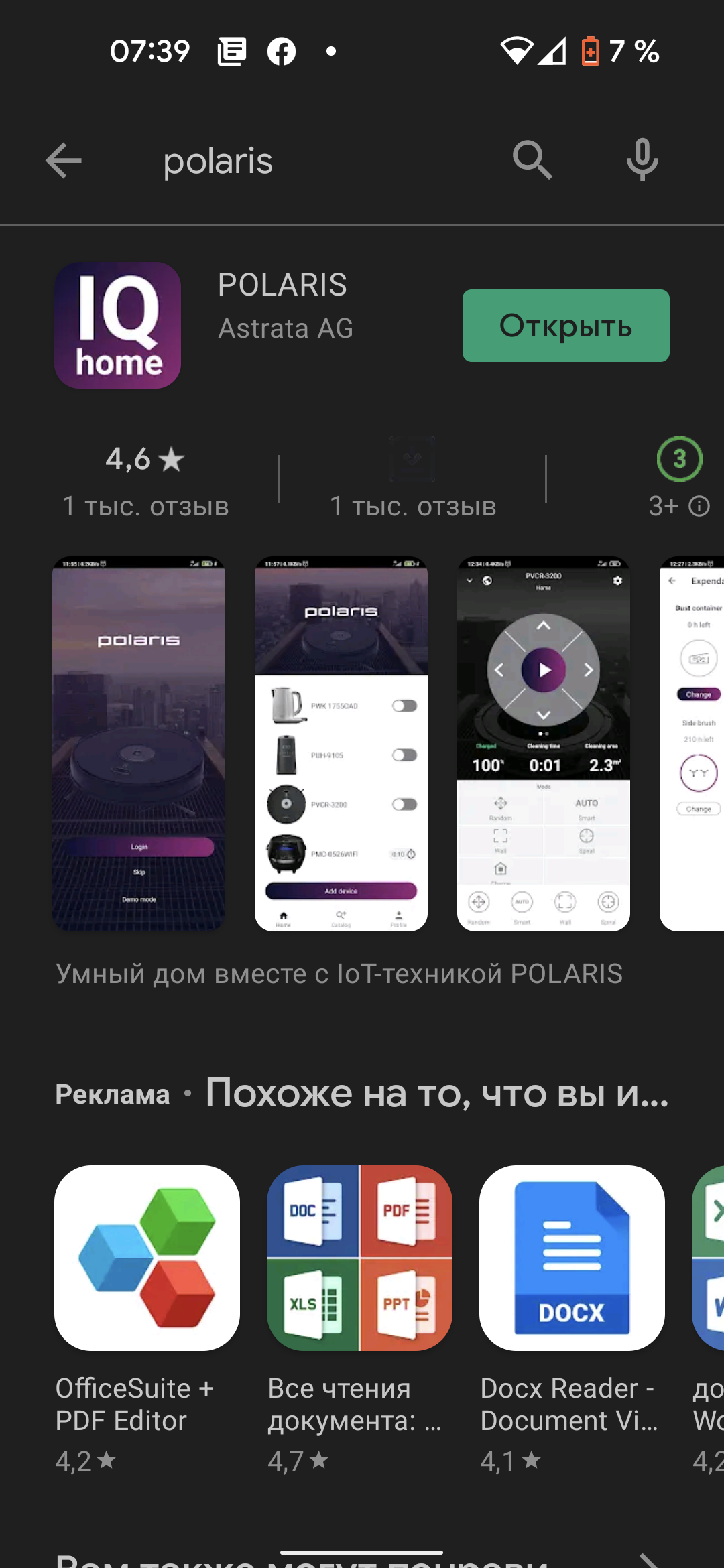724x1568 pixels.
Task: View the PVCR-3200 robot control screenshot
Action: 543,744
